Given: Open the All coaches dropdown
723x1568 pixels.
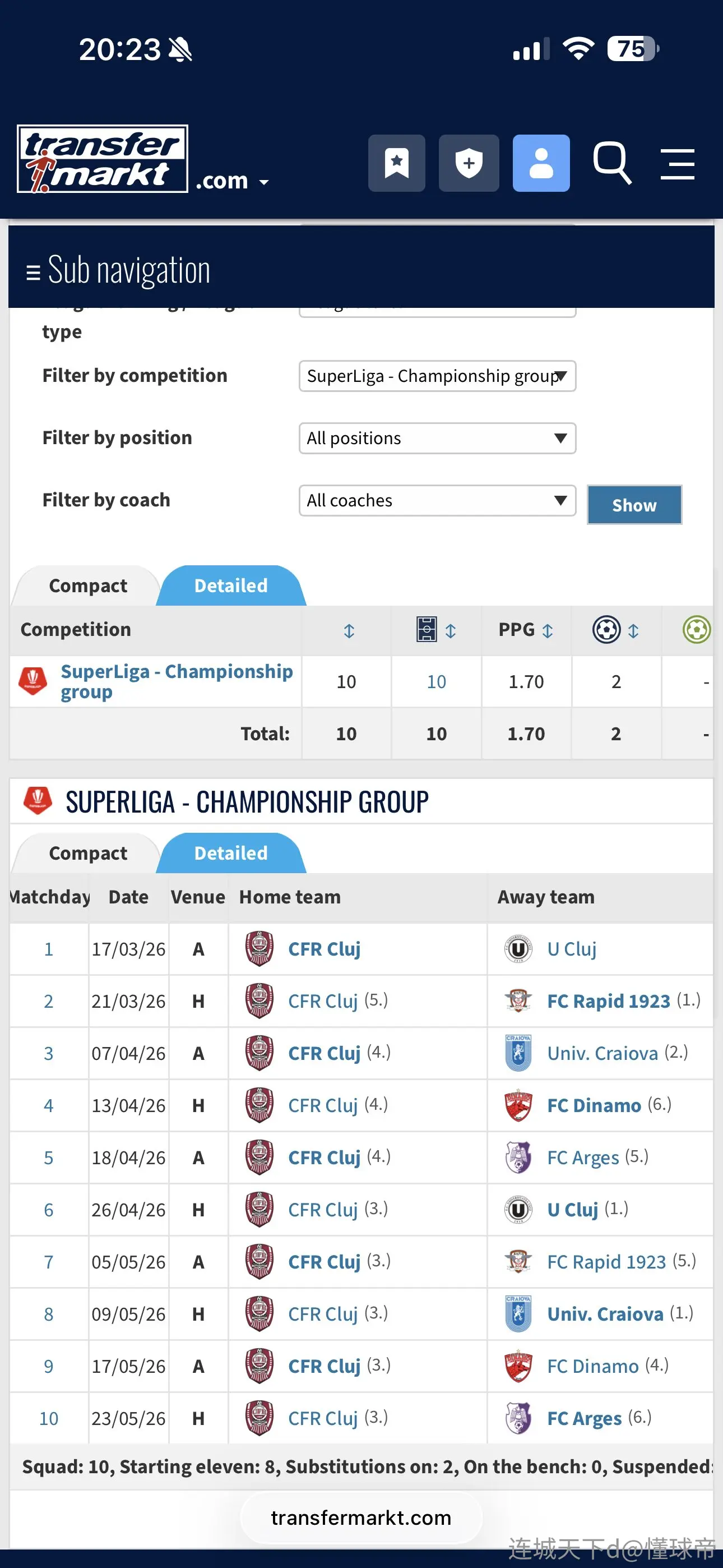Looking at the screenshot, I should coord(437,500).
